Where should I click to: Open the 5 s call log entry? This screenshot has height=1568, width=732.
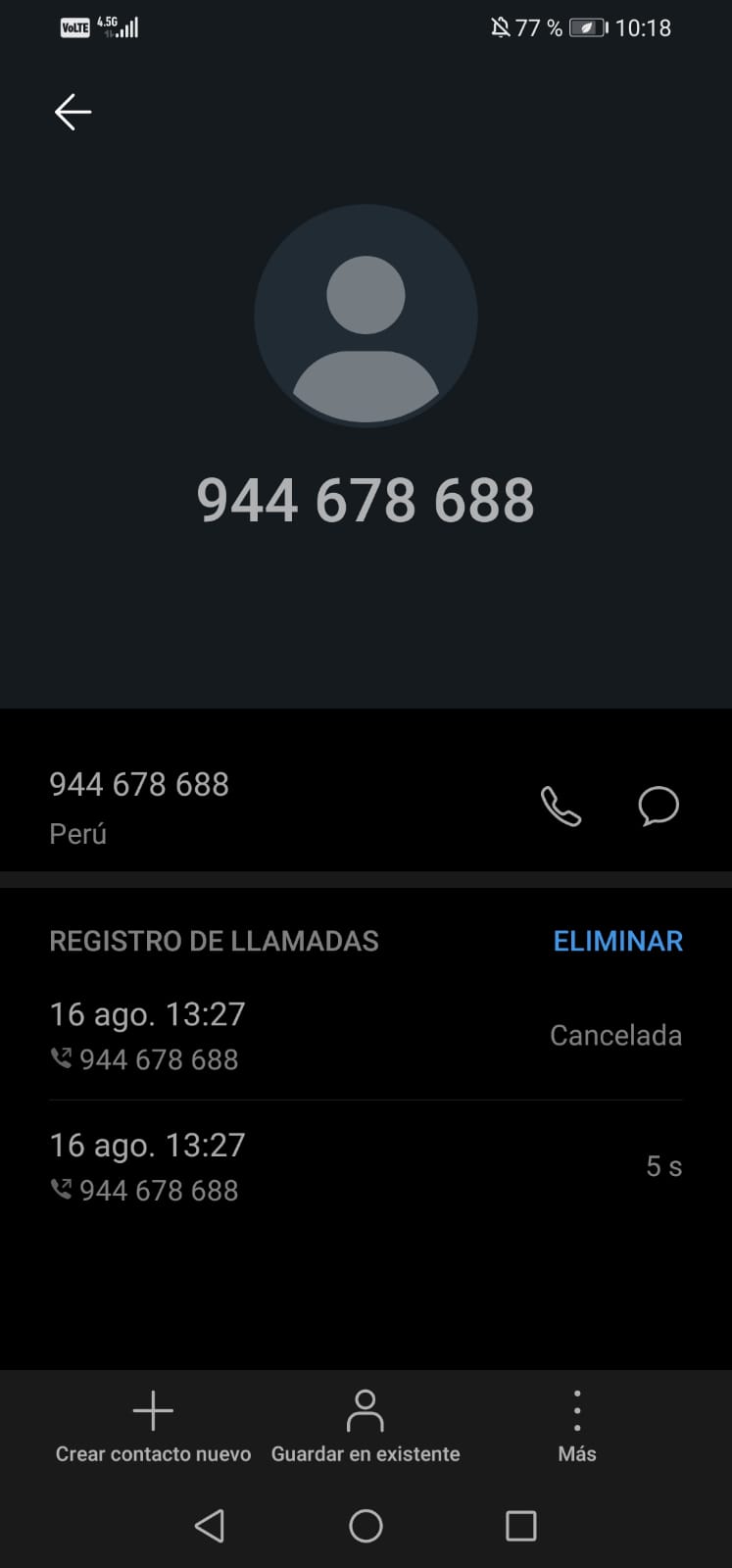366,1166
